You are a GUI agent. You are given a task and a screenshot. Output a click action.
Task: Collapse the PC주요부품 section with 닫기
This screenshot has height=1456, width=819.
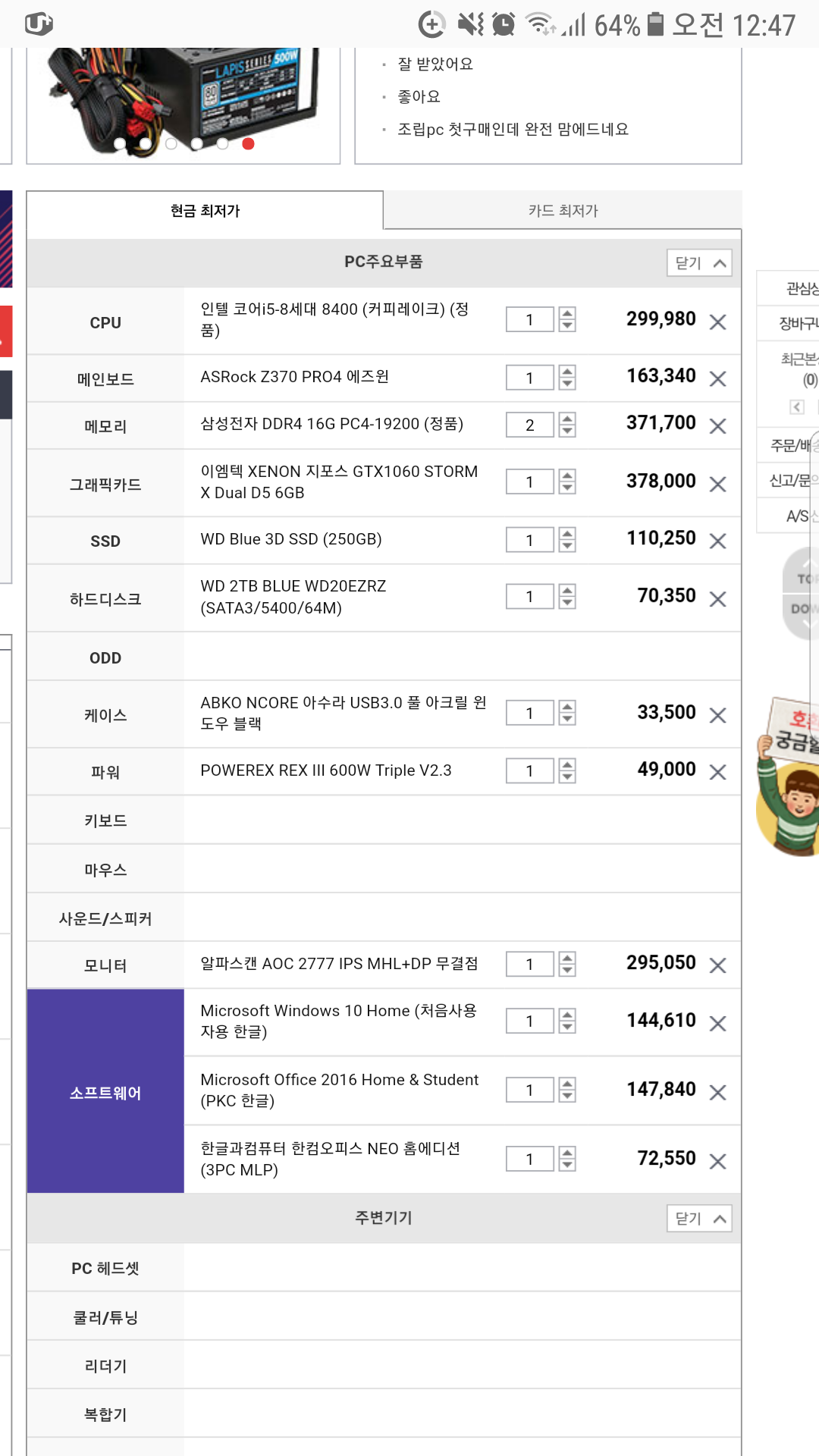[699, 262]
